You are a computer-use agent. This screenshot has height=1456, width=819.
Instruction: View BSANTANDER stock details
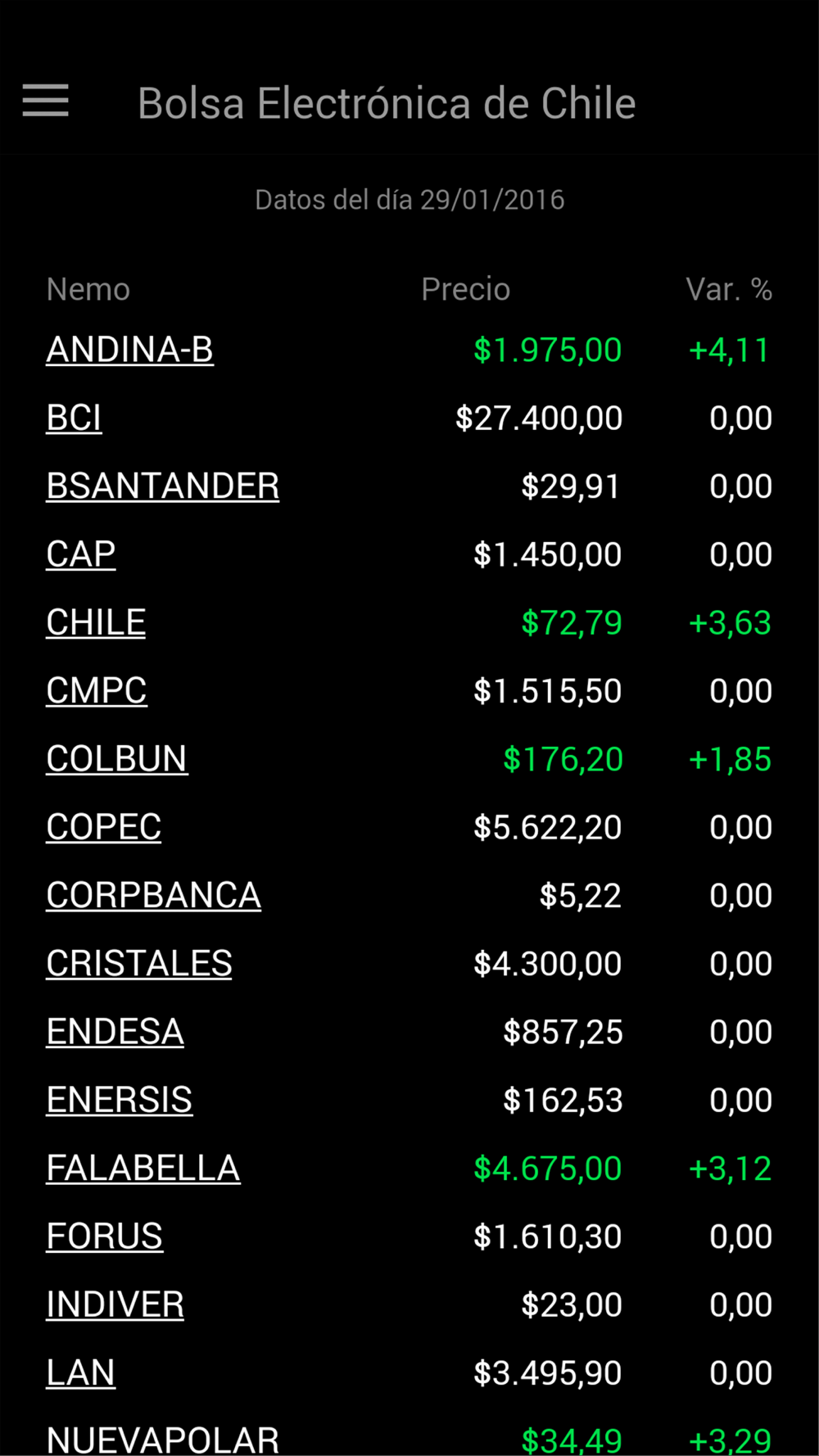162,486
